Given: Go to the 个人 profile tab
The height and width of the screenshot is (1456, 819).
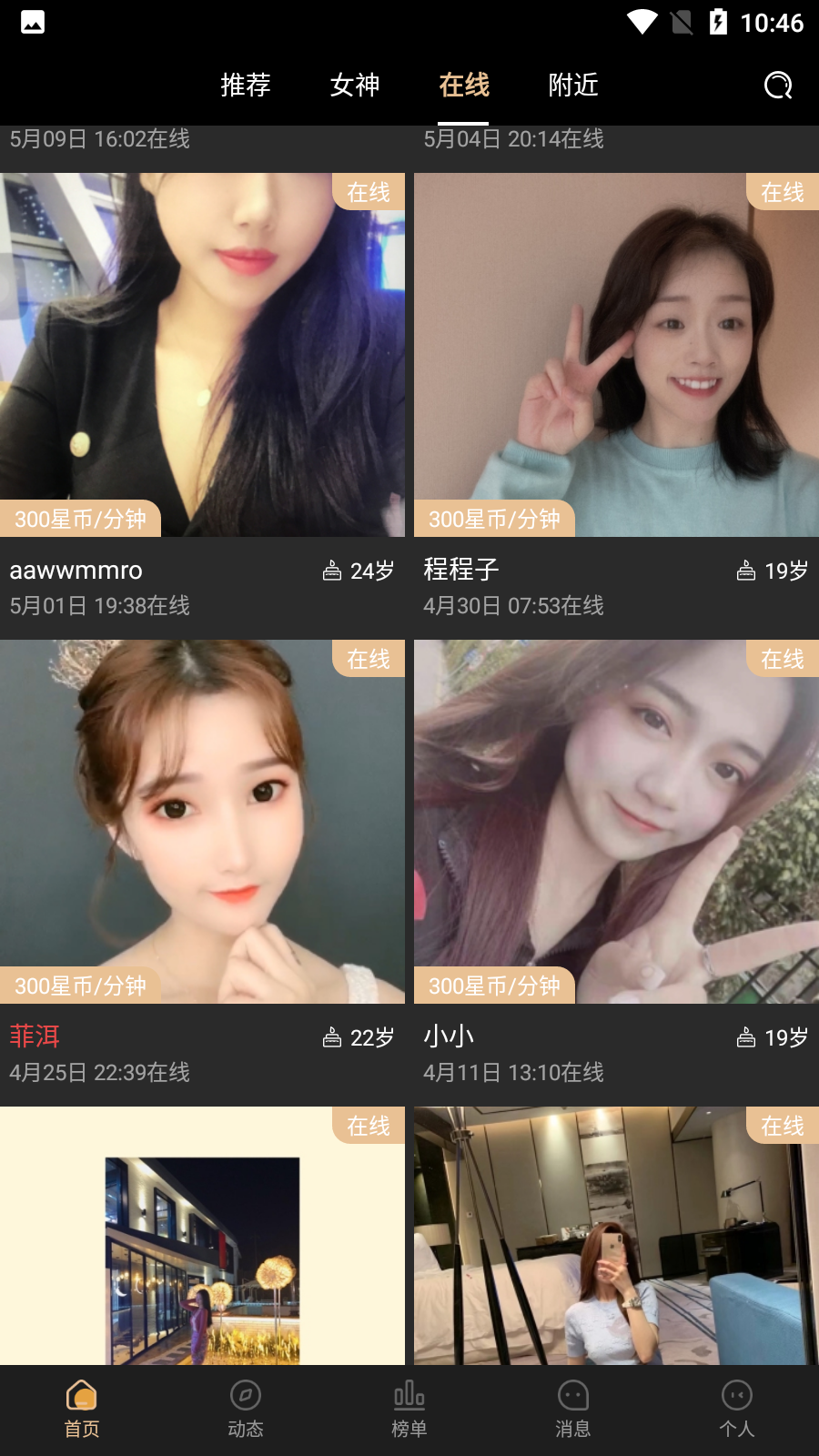Looking at the screenshot, I should pos(737,1409).
